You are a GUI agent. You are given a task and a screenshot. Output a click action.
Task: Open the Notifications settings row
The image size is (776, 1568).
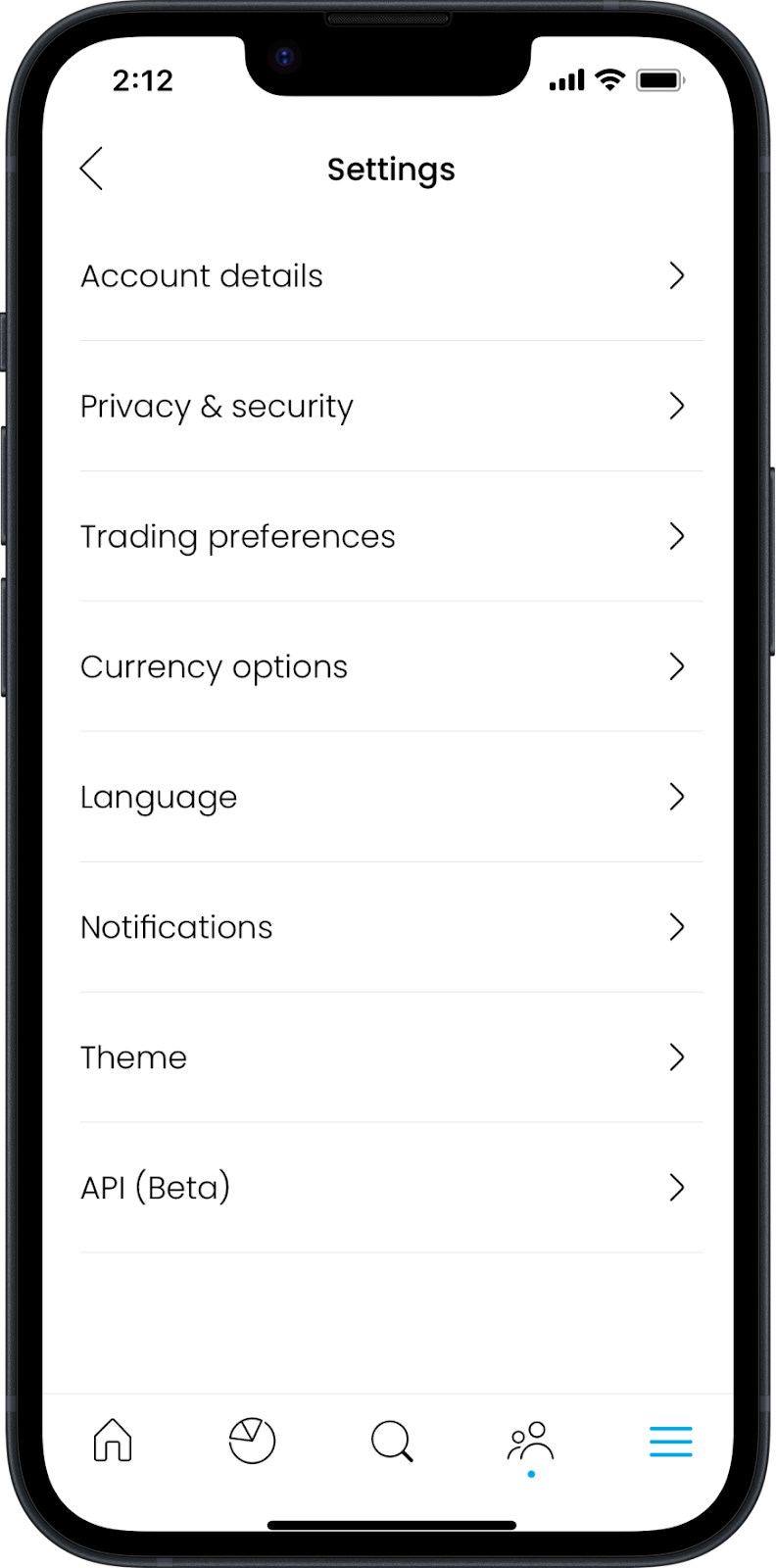pyautogui.click(x=390, y=928)
